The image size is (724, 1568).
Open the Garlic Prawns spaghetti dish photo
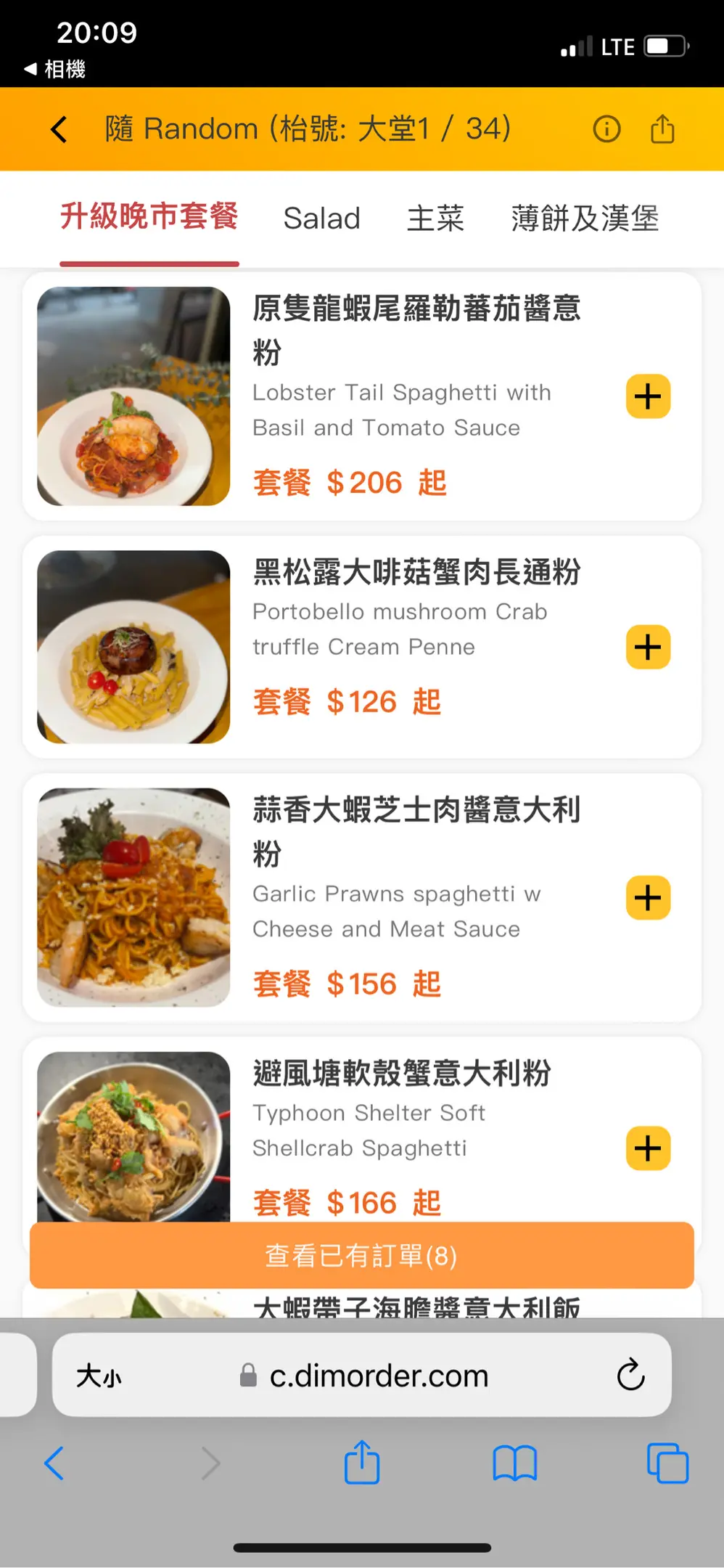(133, 897)
